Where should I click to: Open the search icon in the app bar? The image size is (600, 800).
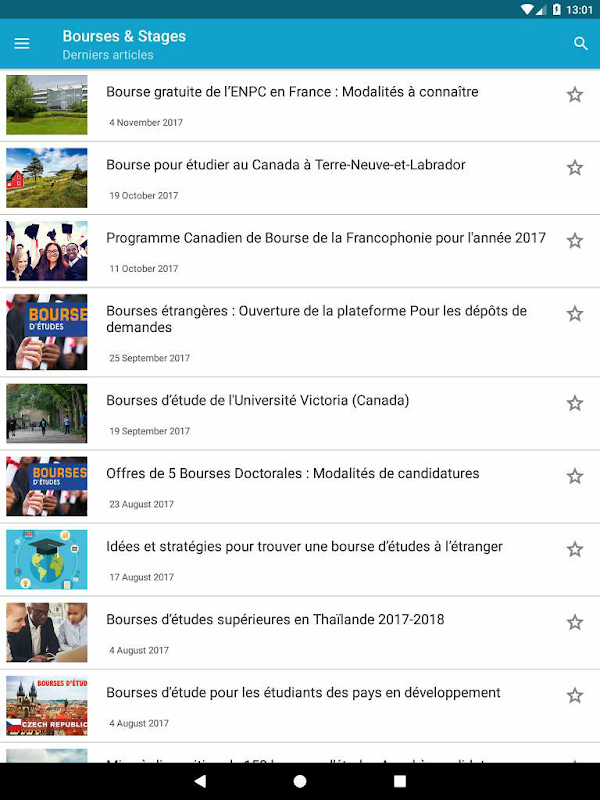581,44
